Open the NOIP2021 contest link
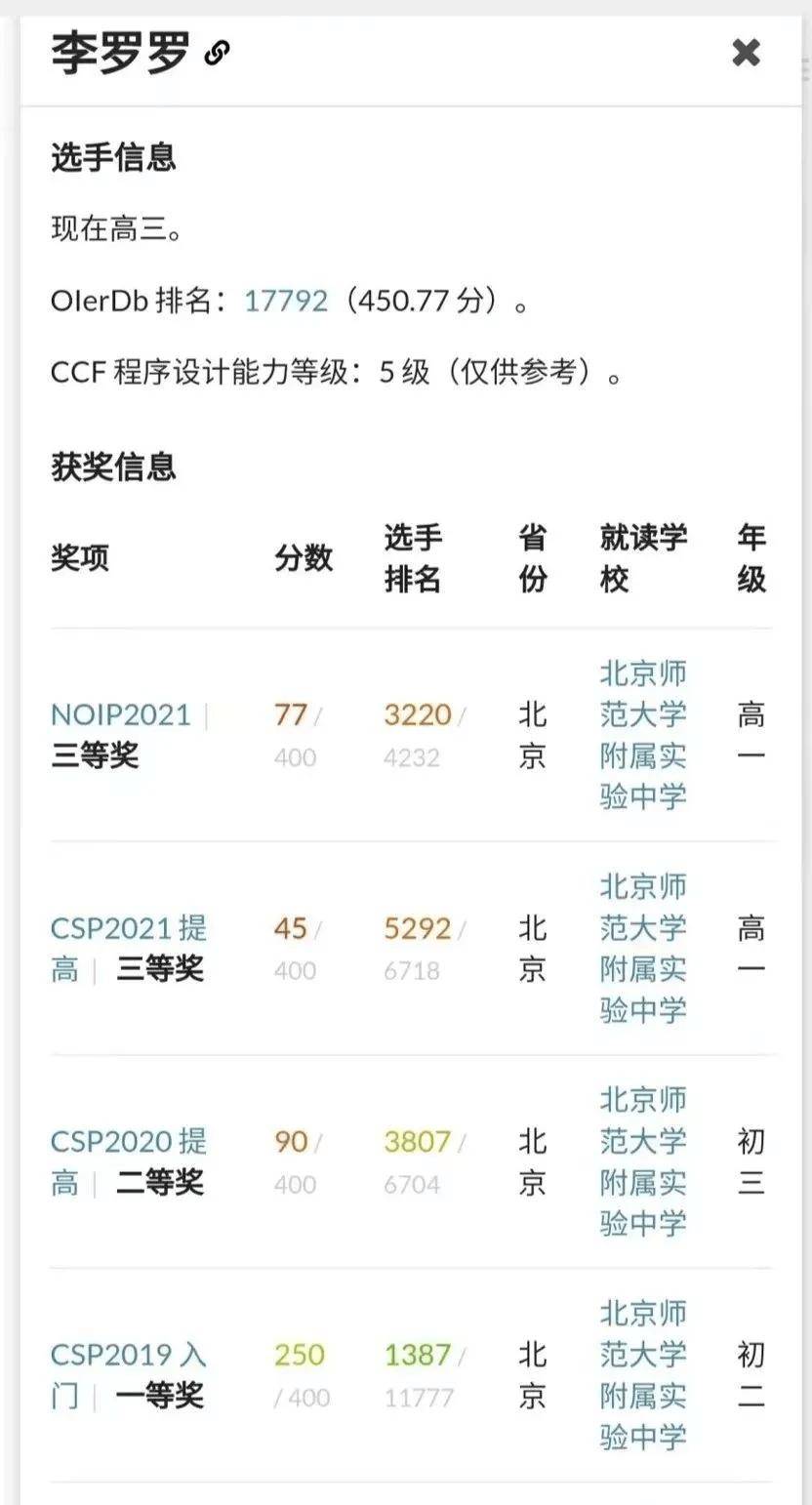The height and width of the screenshot is (1505, 812). click(x=120, y=714)
